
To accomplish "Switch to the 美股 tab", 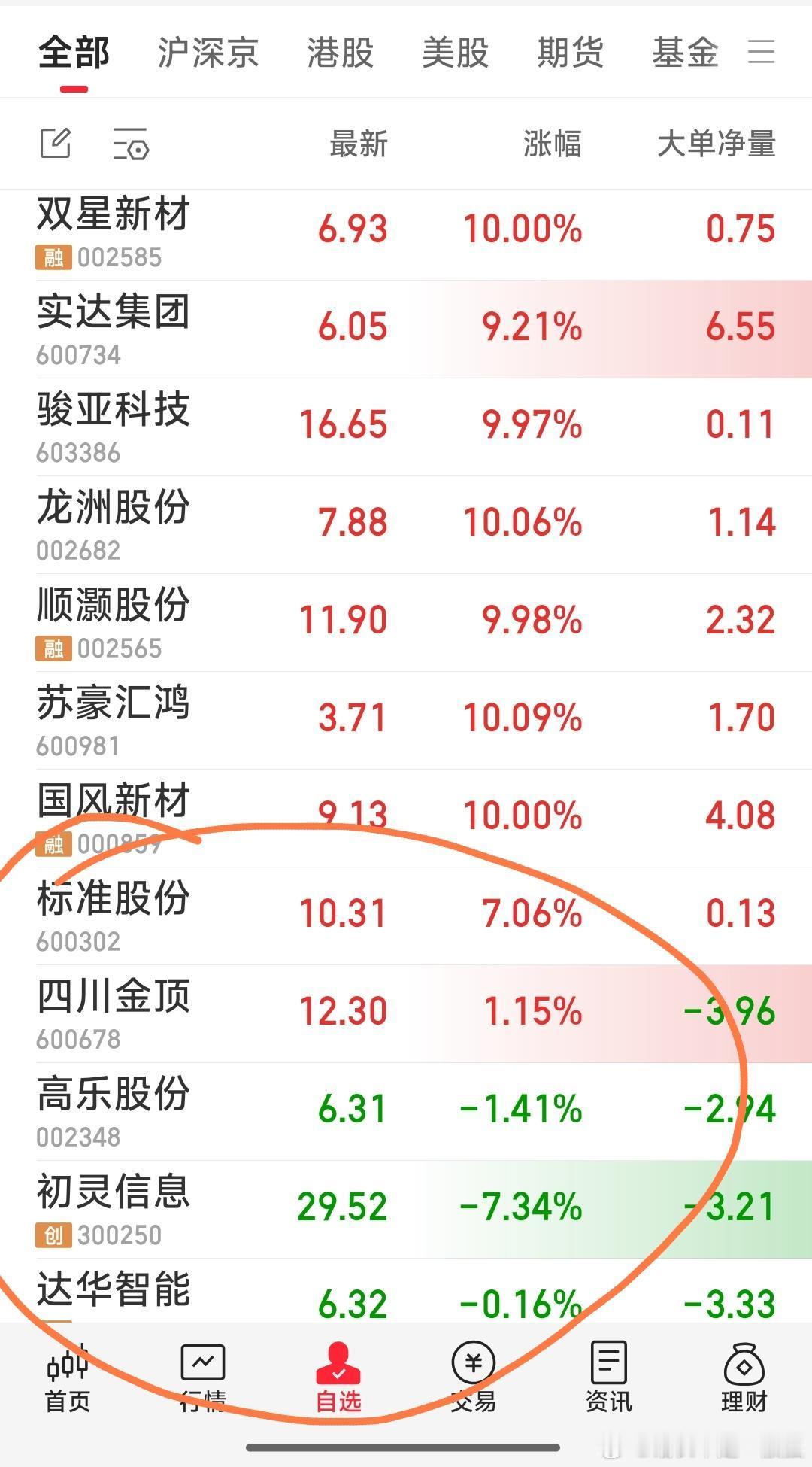I will (454, 51).
